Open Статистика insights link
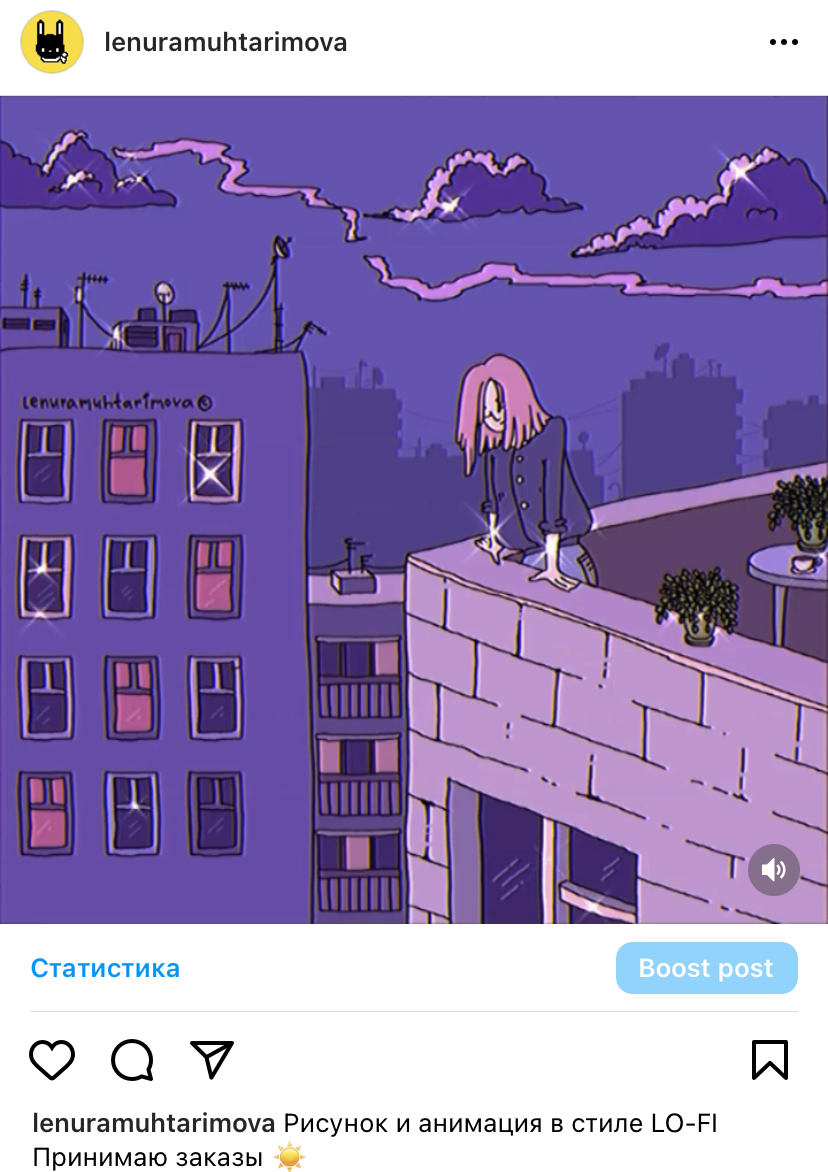 tap(105, 968)
